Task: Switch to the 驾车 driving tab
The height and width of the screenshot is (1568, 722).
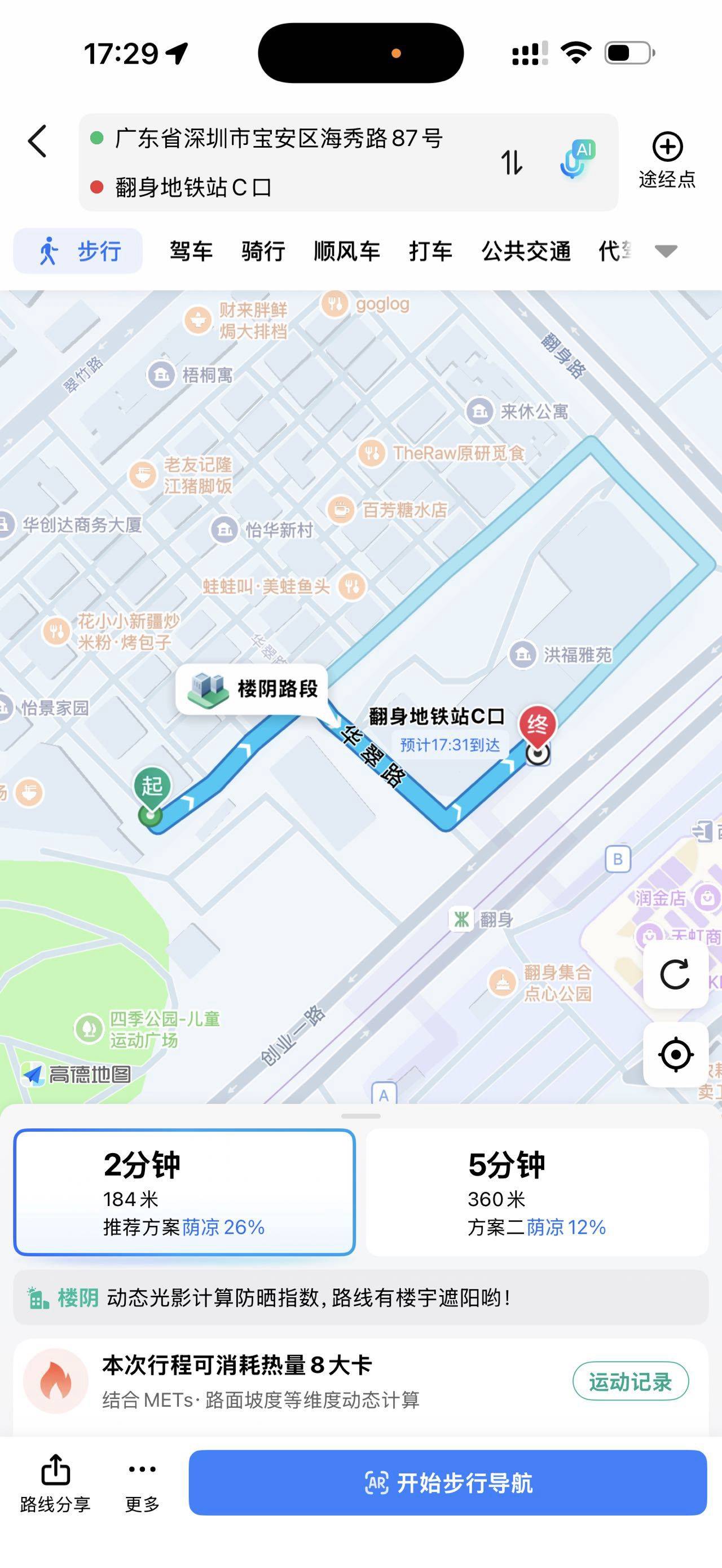Action: click(190, 250)
